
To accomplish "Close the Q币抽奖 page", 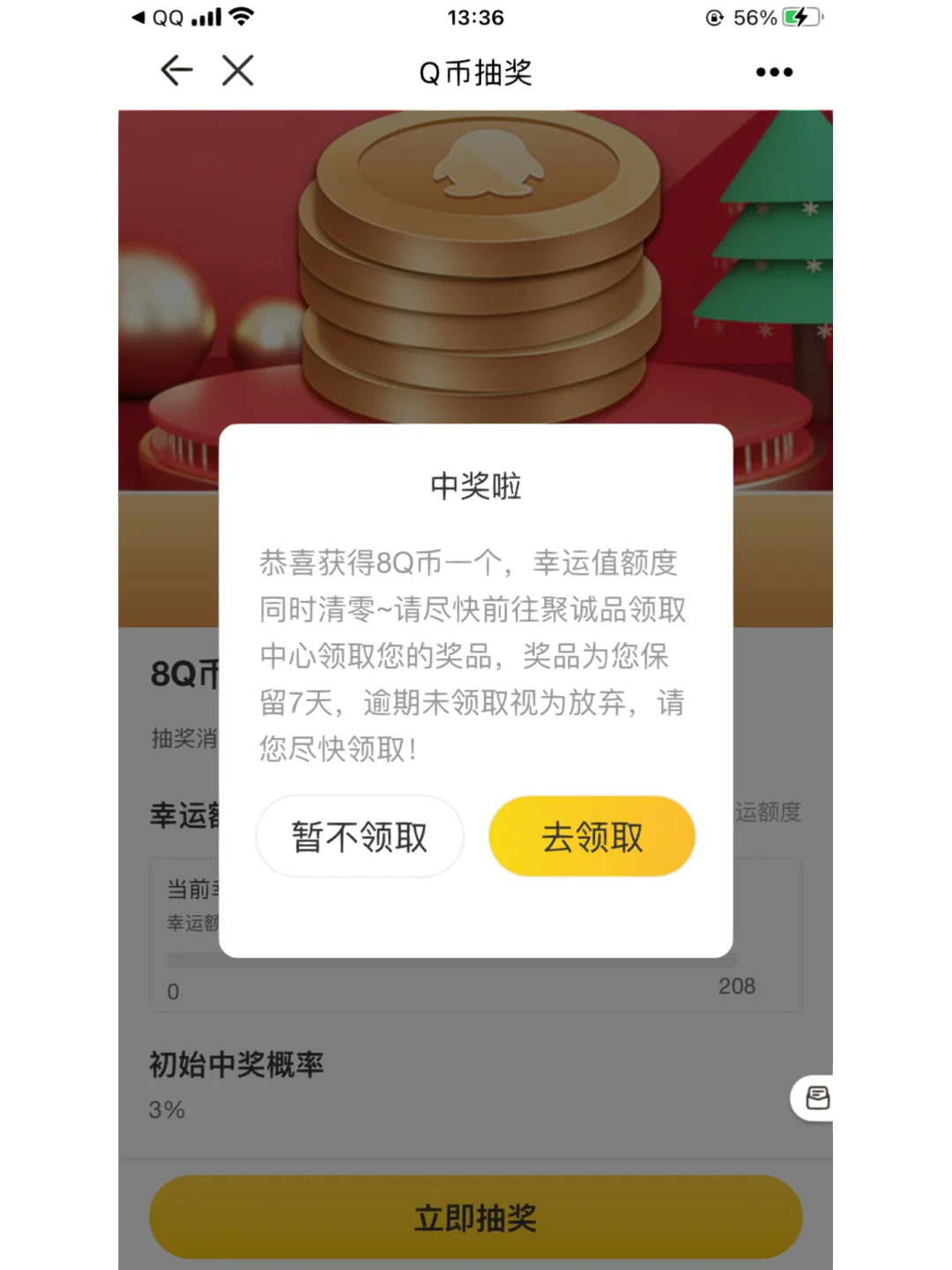I will click(238, 71).
